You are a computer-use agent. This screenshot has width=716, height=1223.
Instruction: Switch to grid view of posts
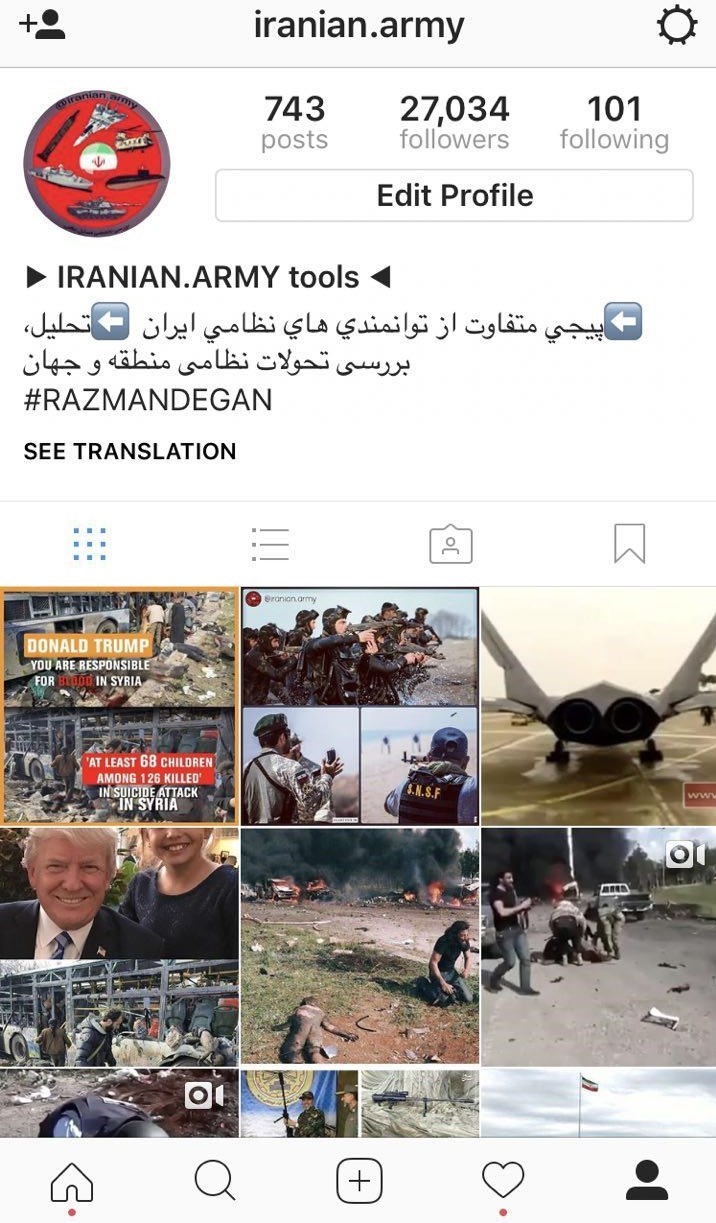(90, 544)
